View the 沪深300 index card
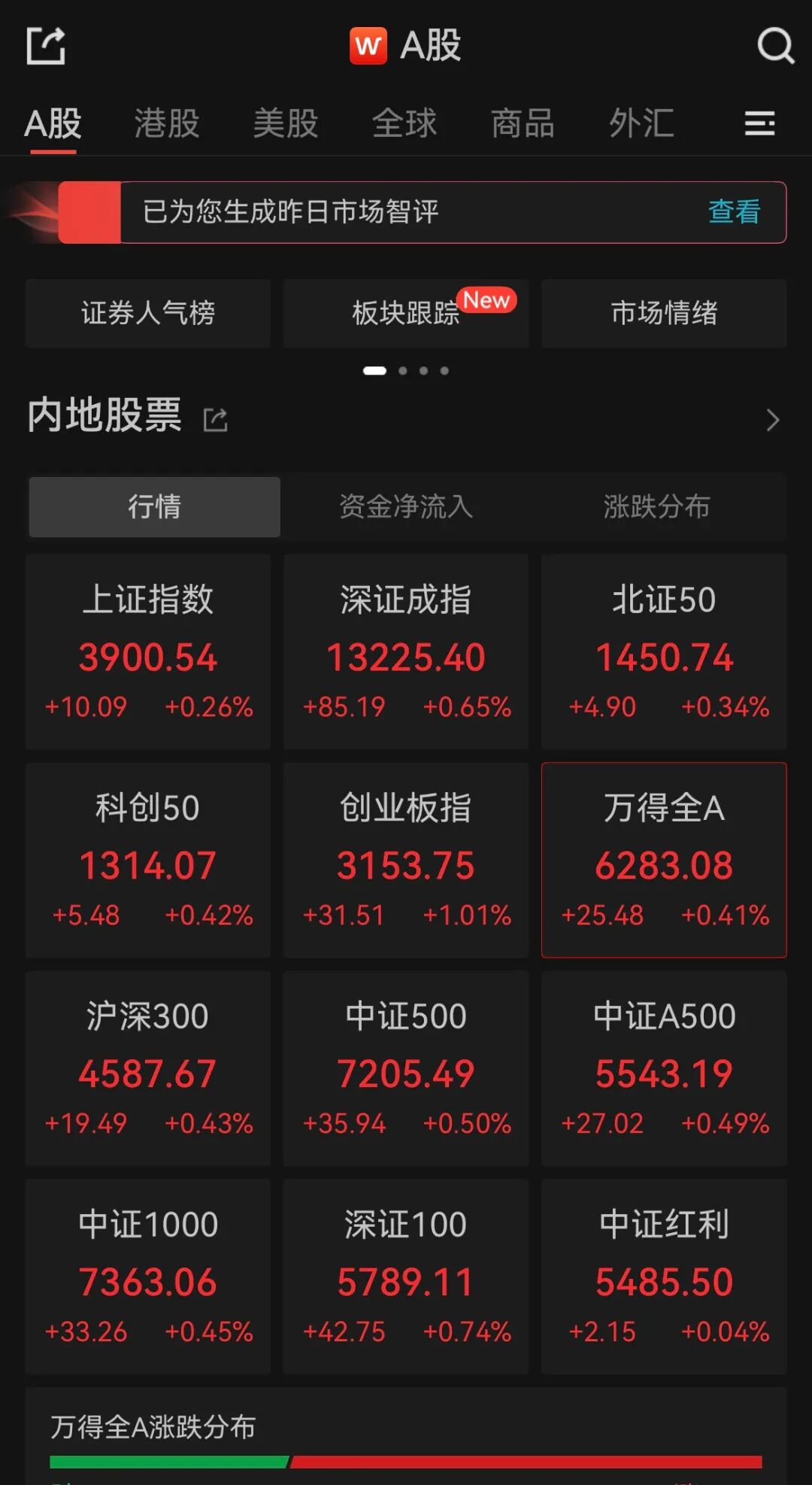Viewport: 812px width, 1485px height. pos(148,1068)
